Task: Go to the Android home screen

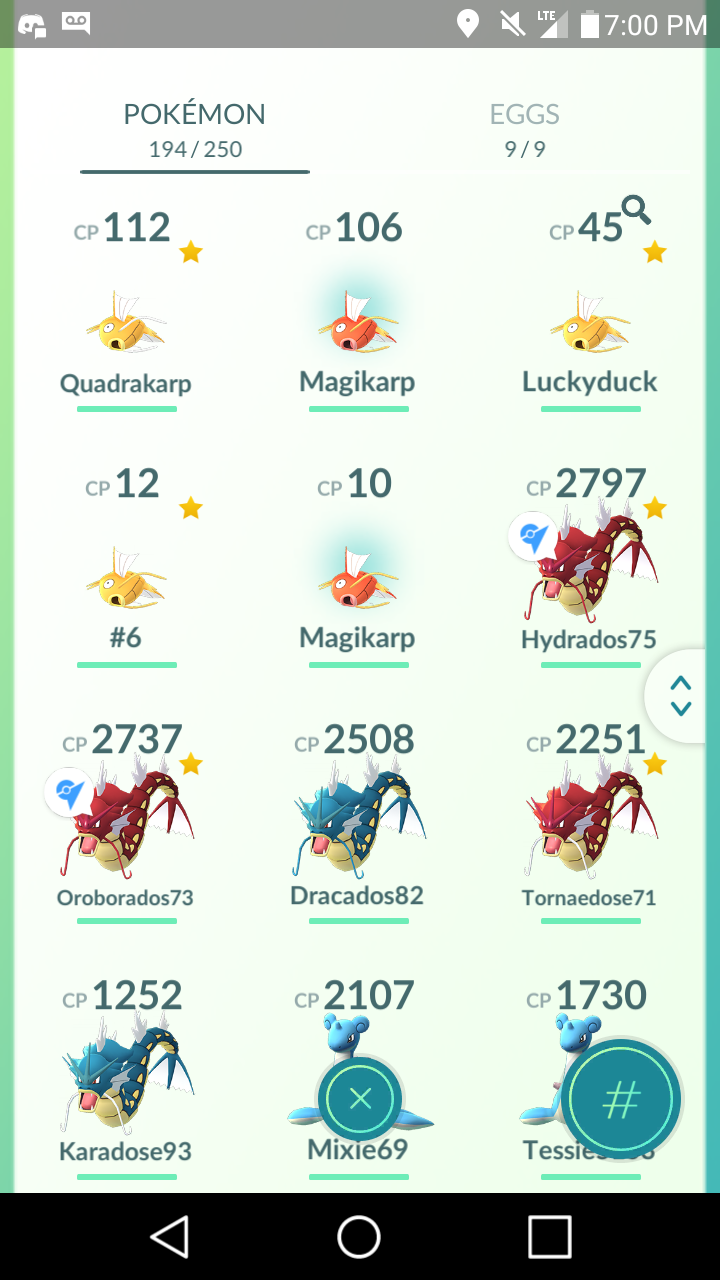Action: pos(359,1237)
